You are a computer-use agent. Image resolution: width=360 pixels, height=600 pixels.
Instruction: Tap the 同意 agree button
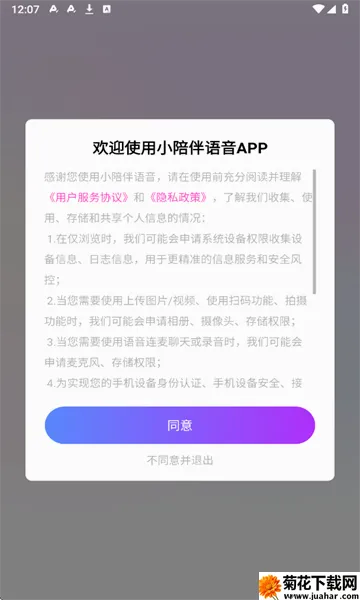coord(180,425)
